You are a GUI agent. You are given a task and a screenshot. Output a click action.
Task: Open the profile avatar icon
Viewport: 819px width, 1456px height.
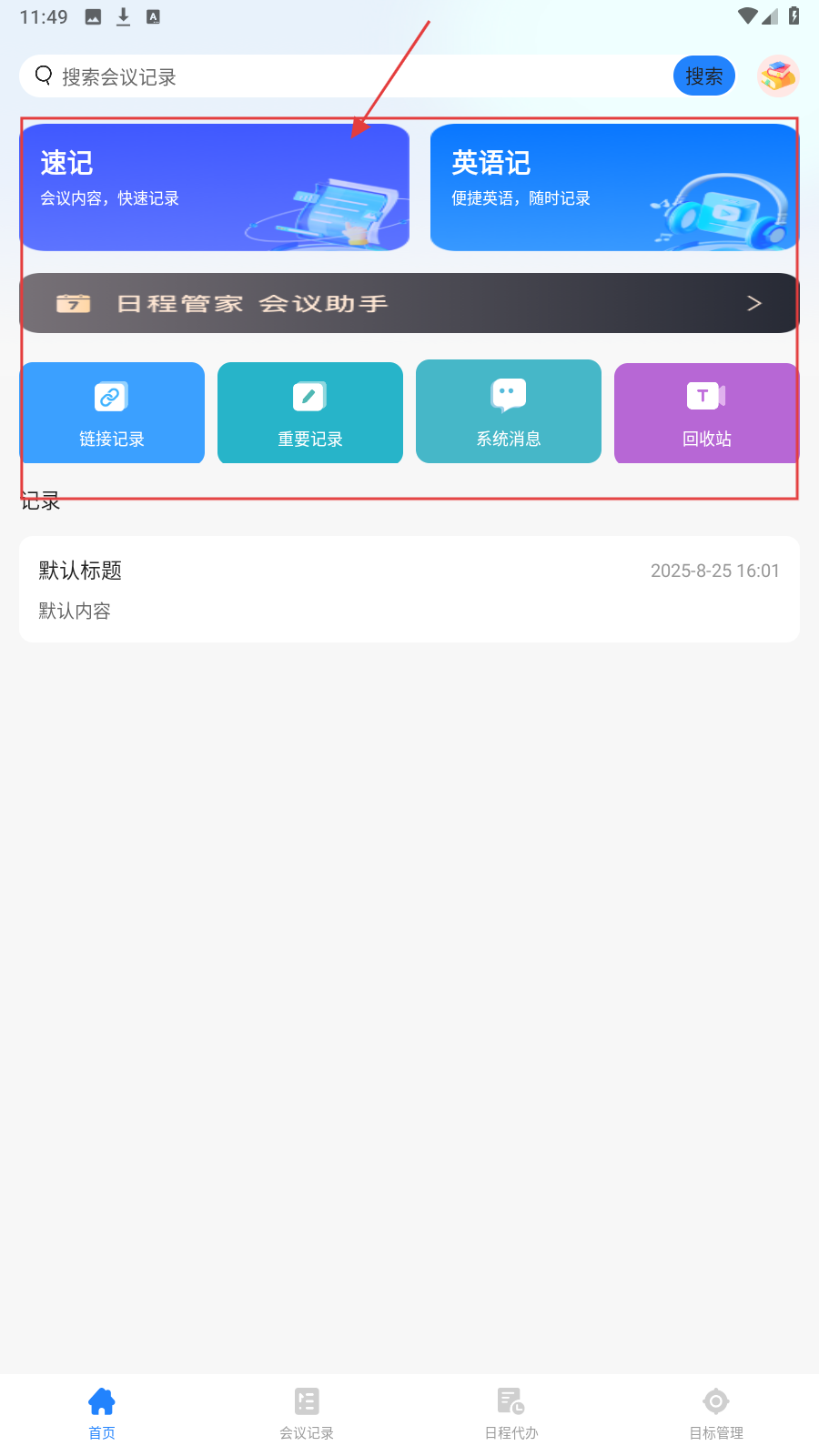click(778, 76)
